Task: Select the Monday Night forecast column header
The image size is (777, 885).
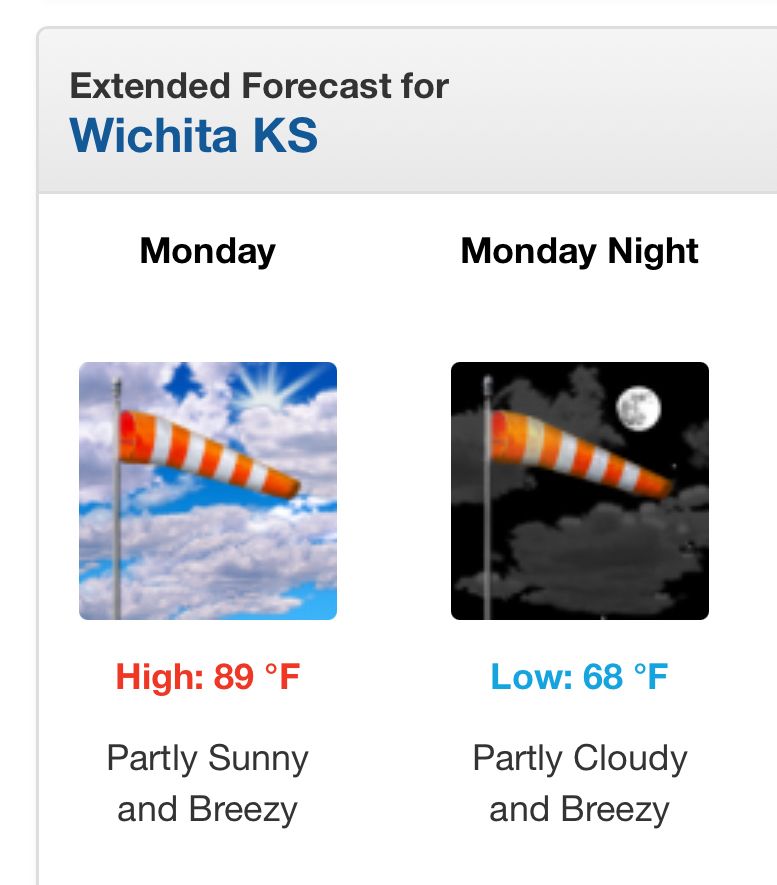Action: [x=579, y=251]
